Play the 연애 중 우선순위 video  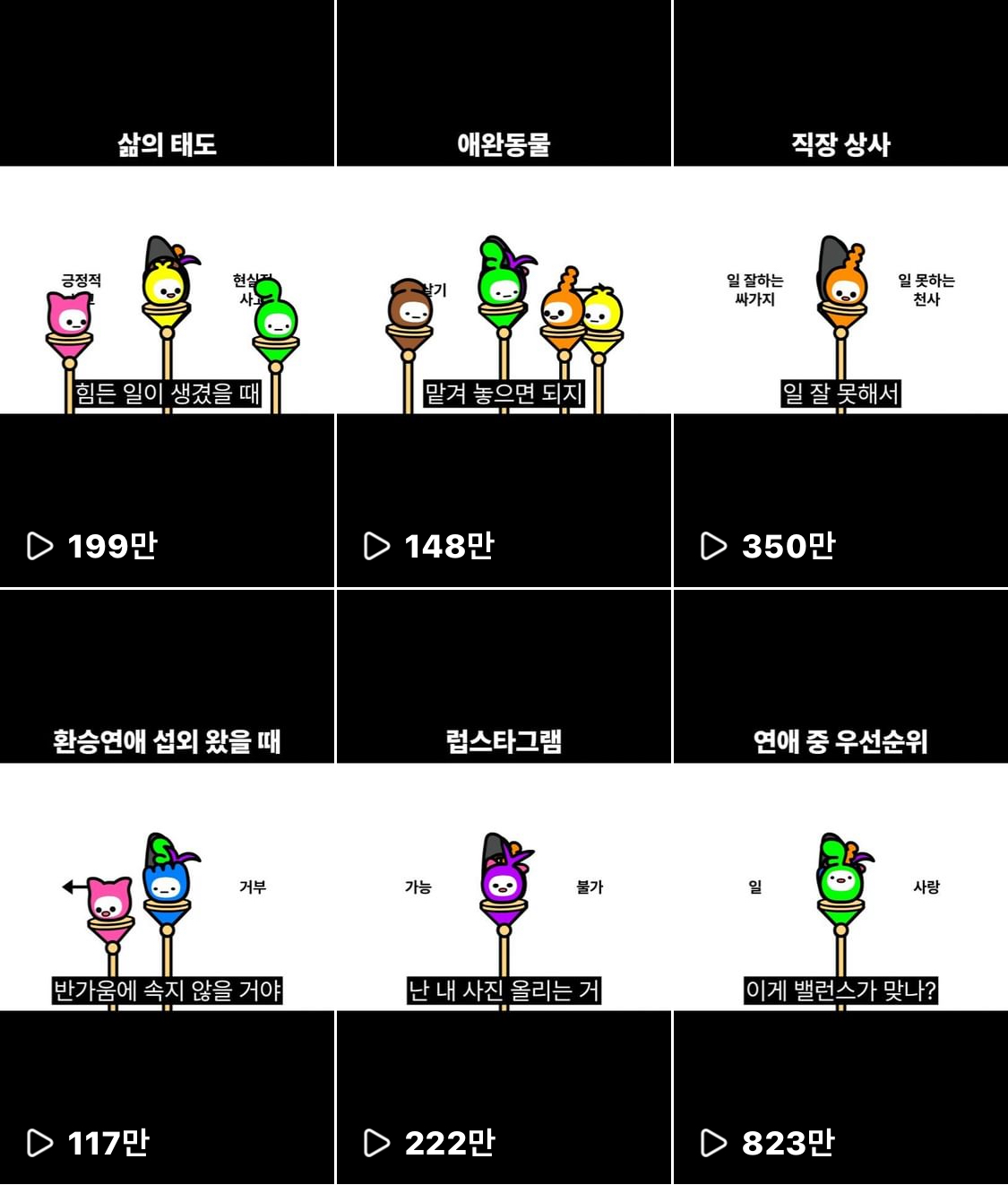pyautogui.click(x=840, y=887)
